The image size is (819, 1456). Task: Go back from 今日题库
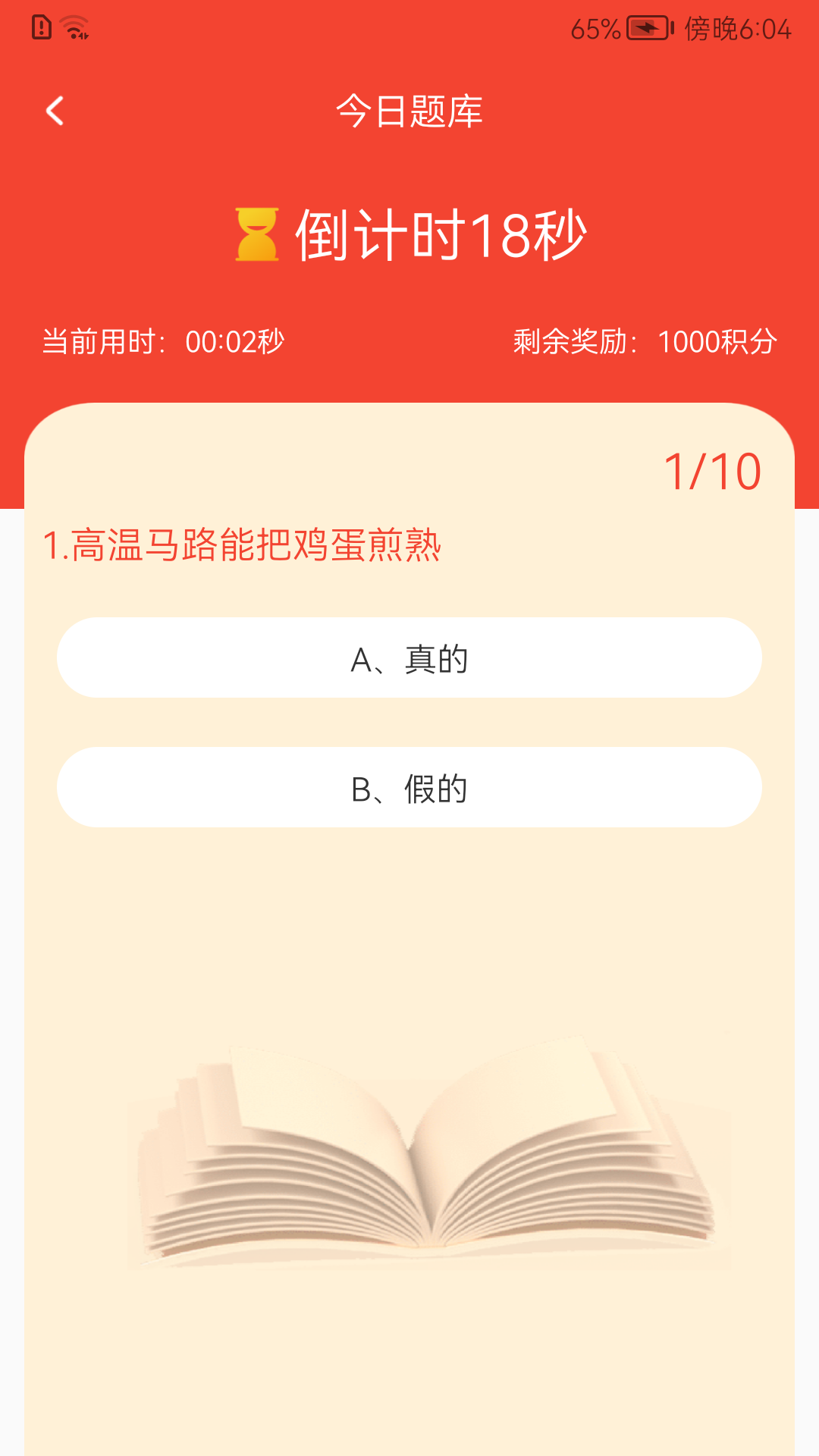[x=55, y=111]
